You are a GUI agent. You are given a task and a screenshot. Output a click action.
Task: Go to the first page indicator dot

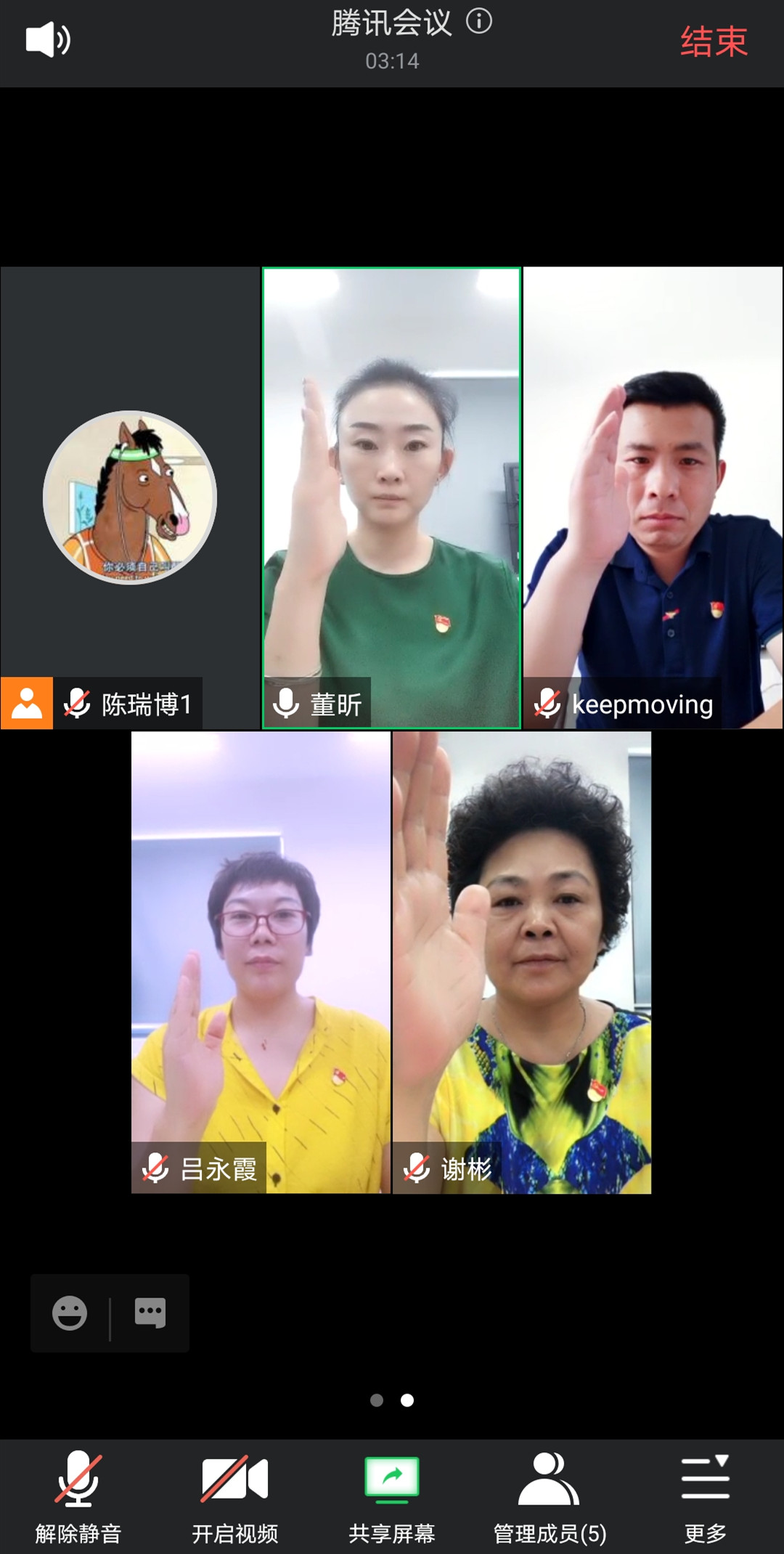[377, 1400]
